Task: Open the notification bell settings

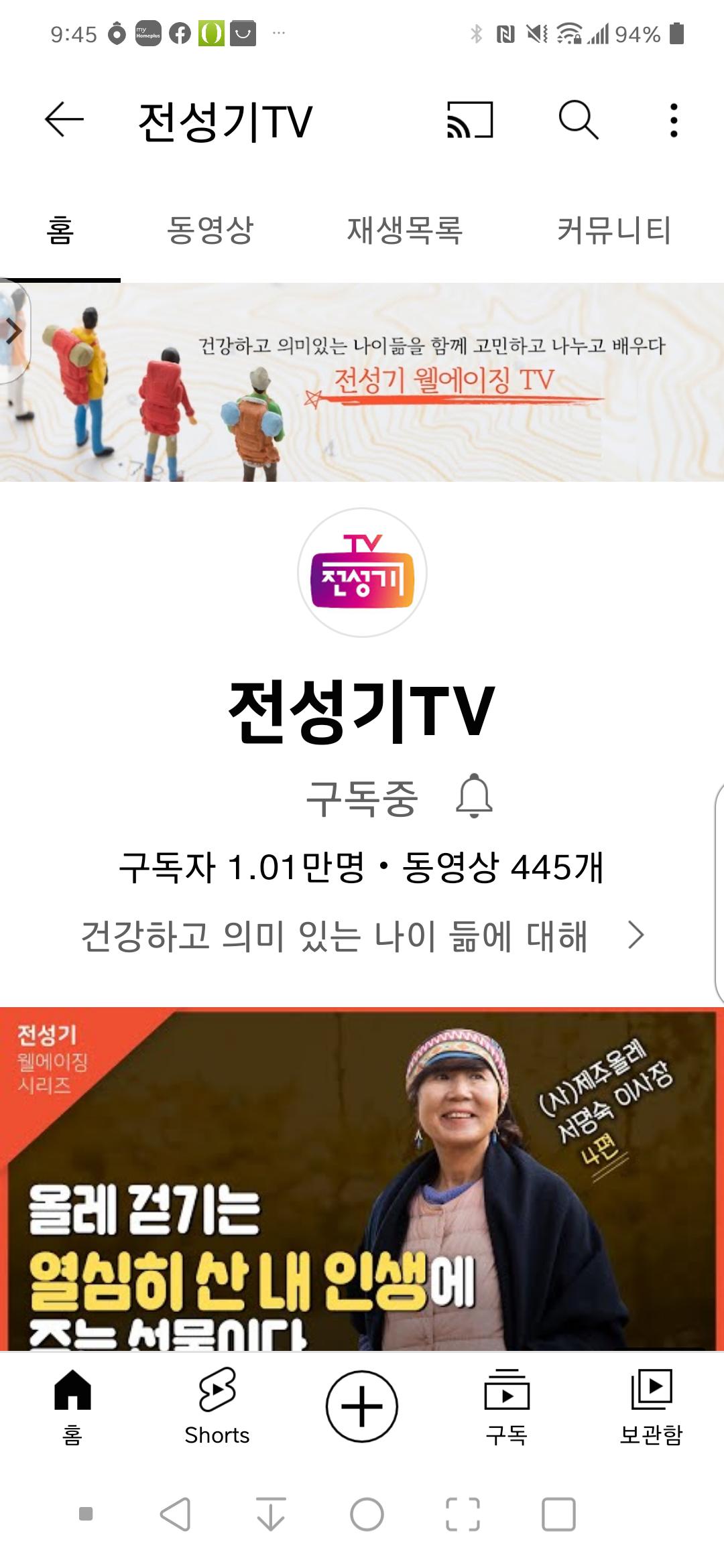Action: tap(474, 796)
